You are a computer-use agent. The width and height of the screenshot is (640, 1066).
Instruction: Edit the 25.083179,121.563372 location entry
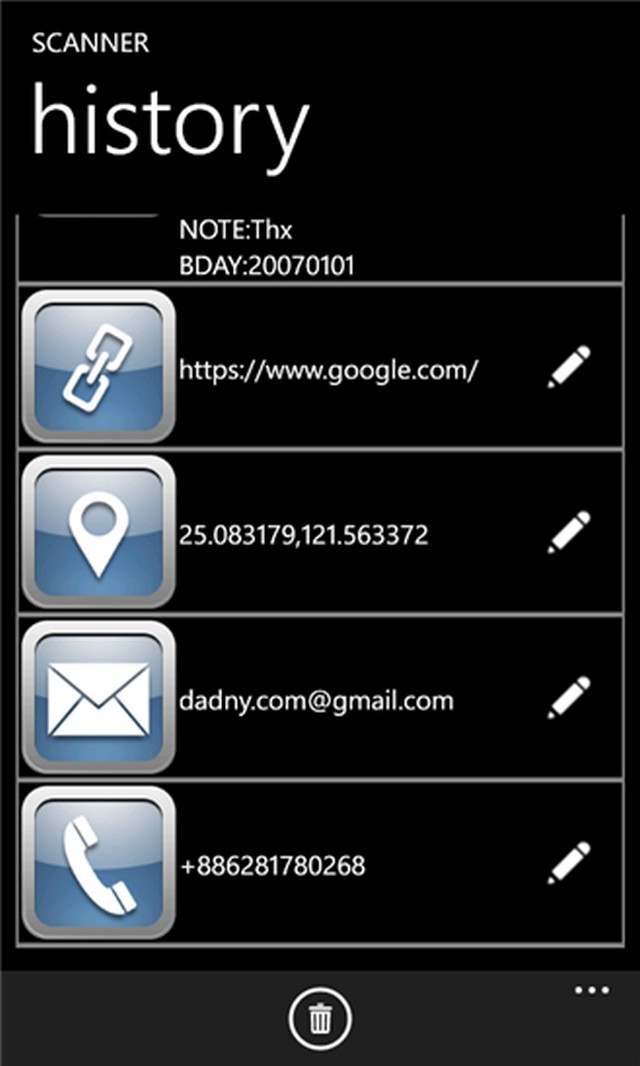click(569, 533)
